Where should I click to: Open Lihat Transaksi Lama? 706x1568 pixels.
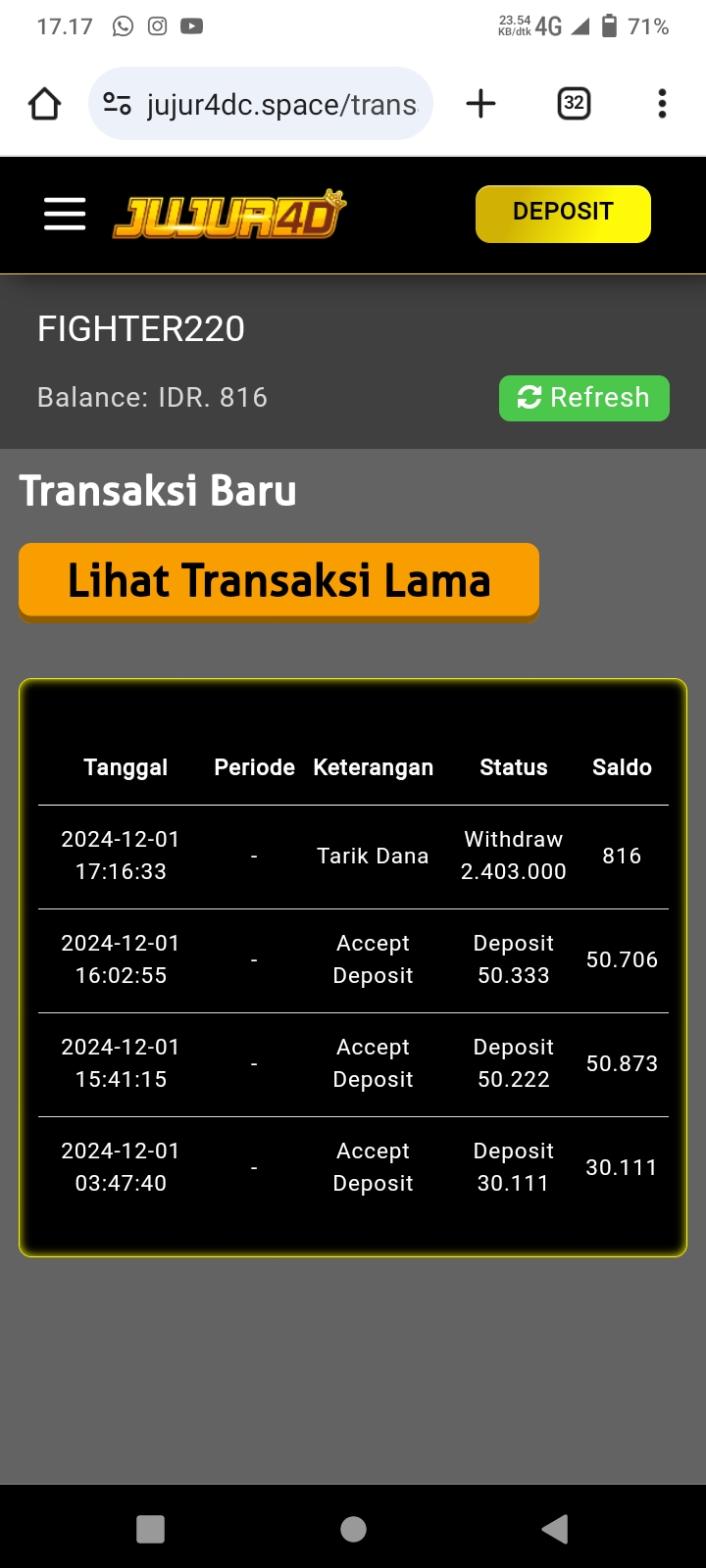(278, 580)
